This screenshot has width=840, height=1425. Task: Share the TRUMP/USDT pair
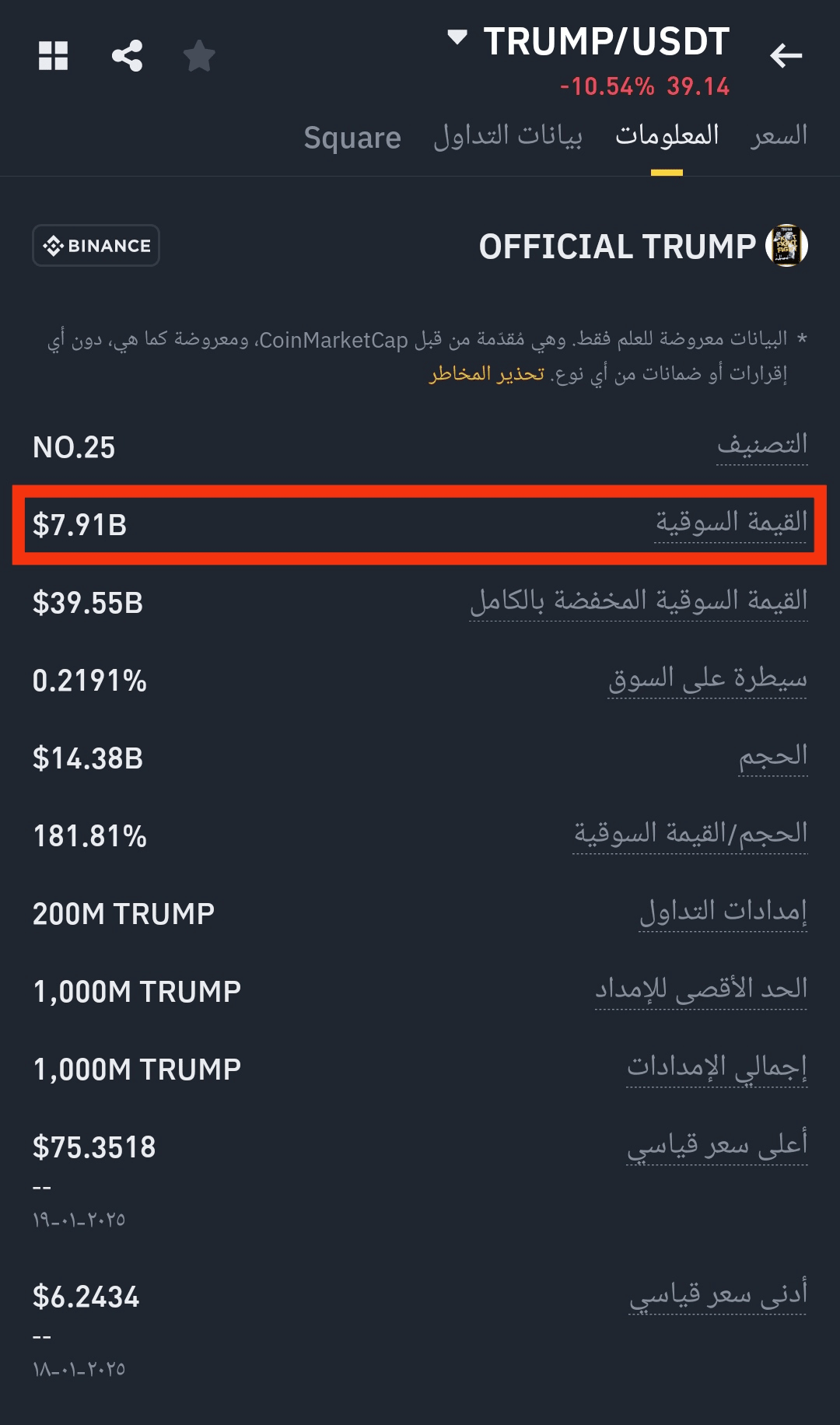pos(128,56)
